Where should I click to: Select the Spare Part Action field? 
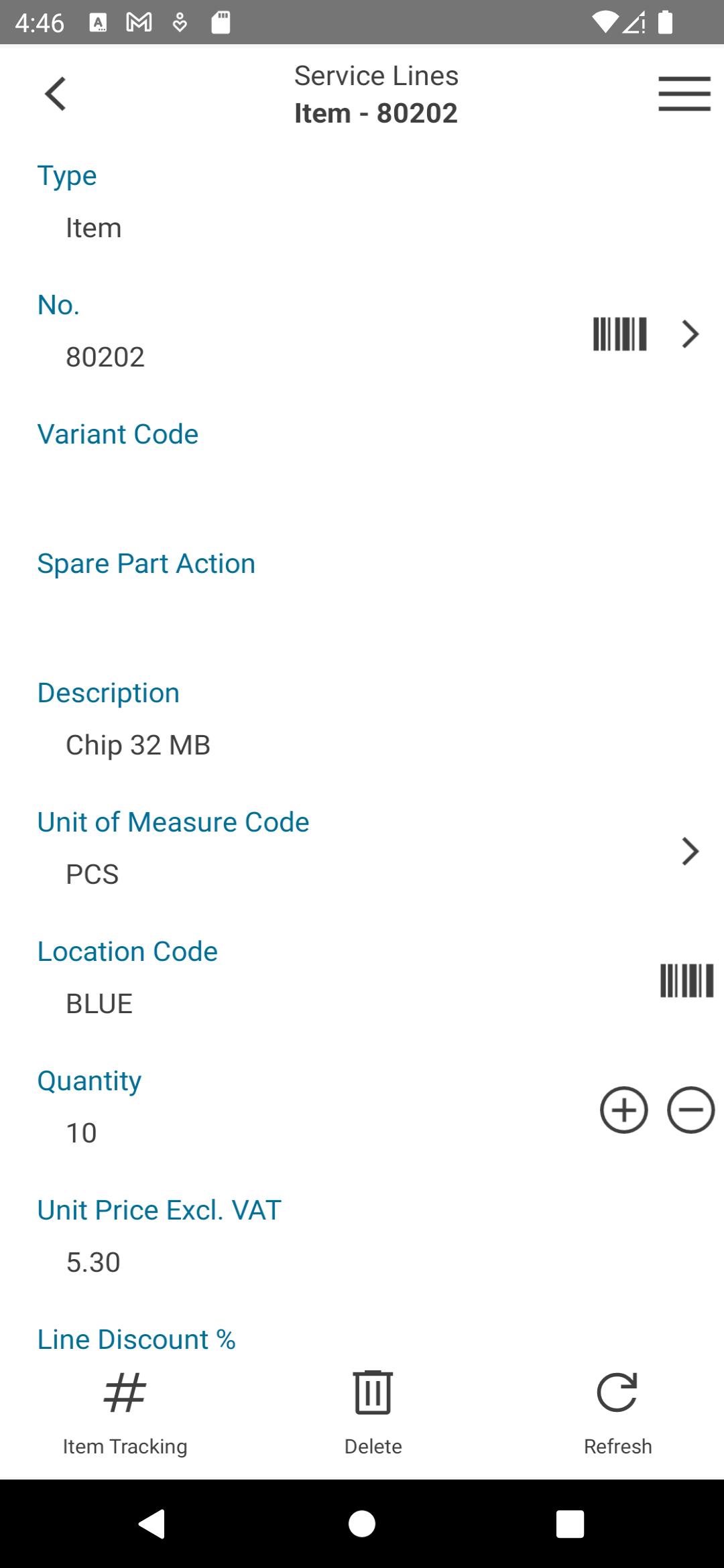pos(362,590)
